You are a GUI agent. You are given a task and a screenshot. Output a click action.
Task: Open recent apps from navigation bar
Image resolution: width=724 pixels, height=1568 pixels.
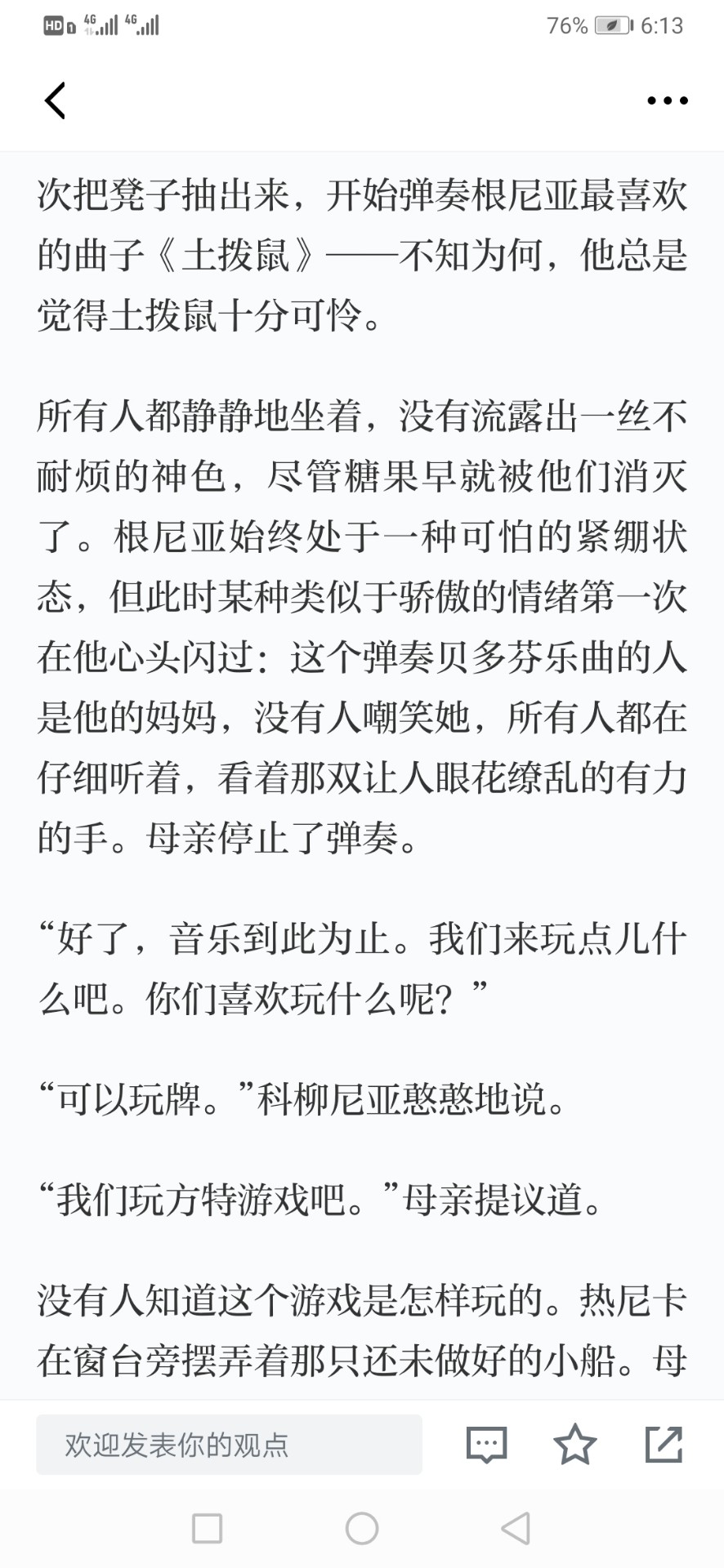pyautogui.click(x=207, y=1529)
